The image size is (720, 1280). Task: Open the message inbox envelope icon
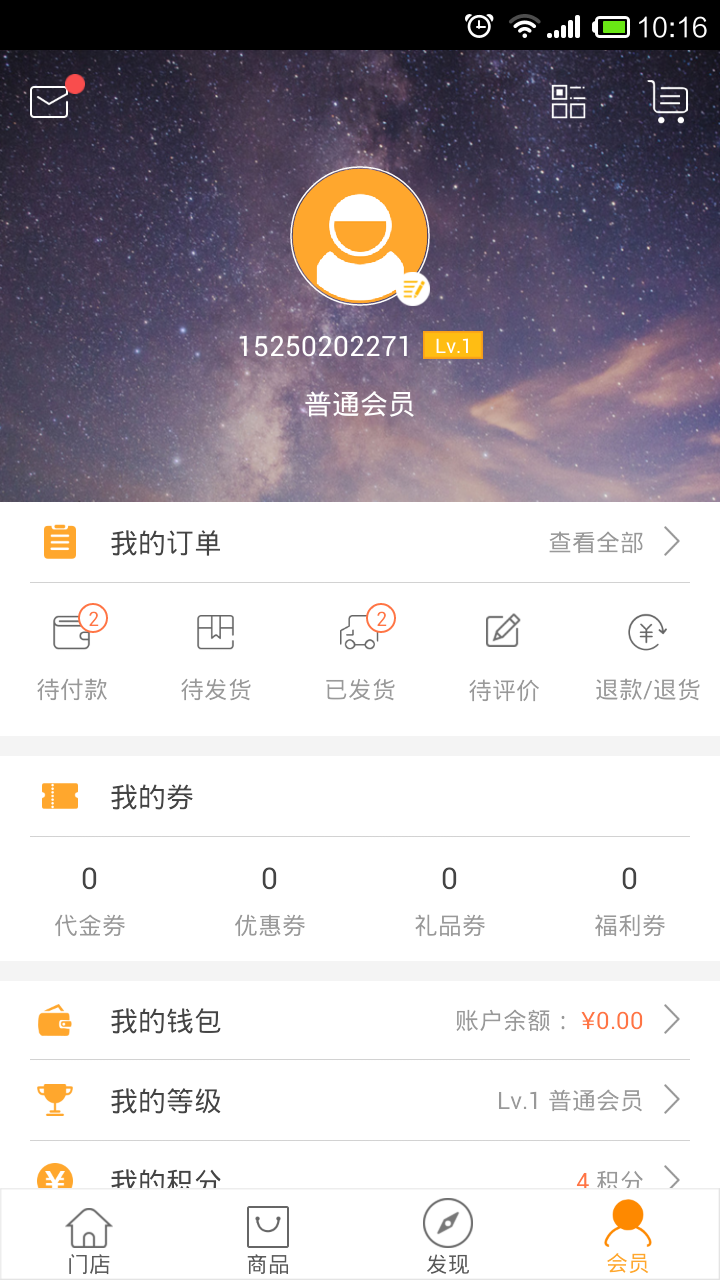[x=49, y=101]
